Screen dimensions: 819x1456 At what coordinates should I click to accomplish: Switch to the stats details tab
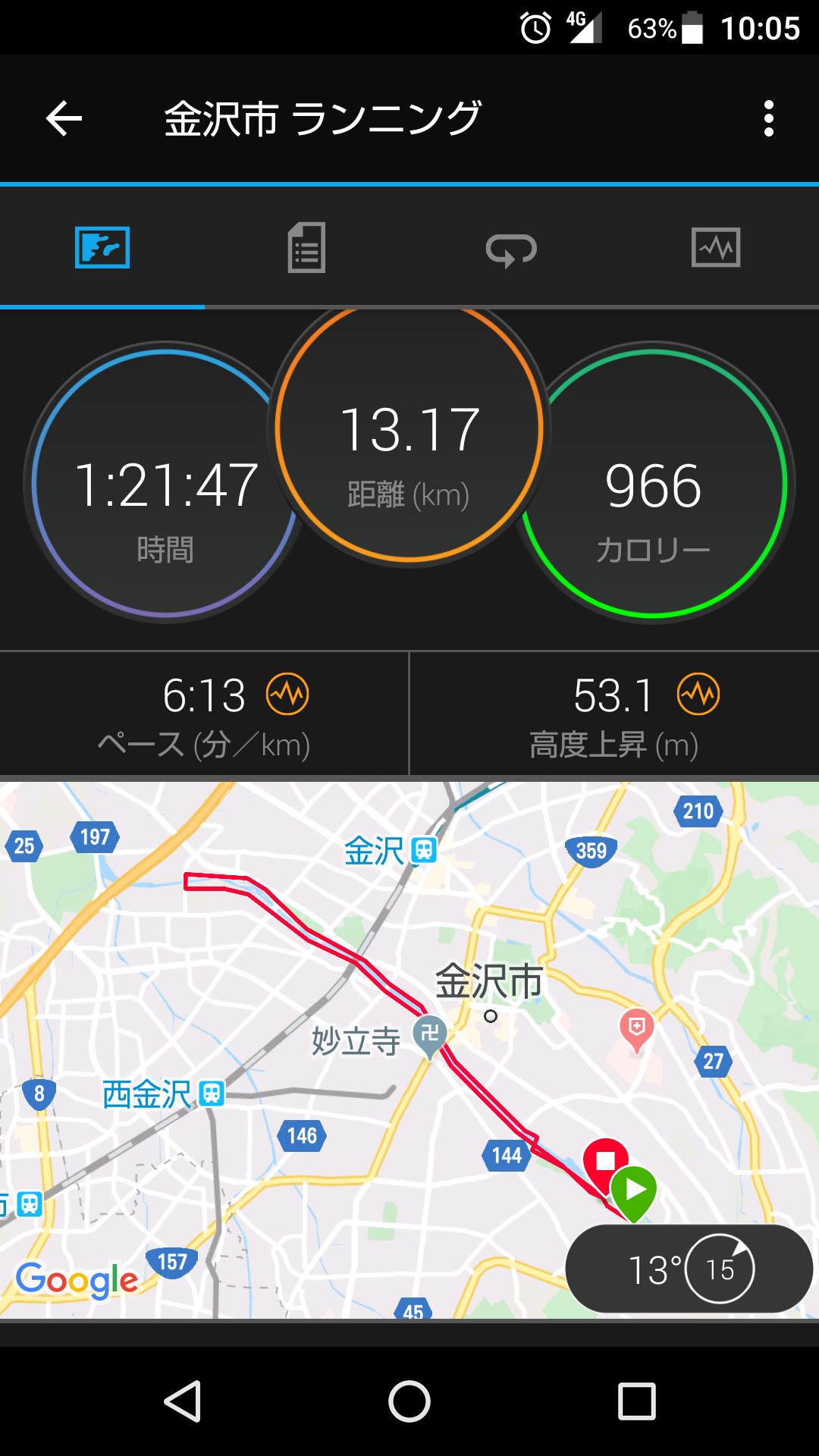click(306, 248)
